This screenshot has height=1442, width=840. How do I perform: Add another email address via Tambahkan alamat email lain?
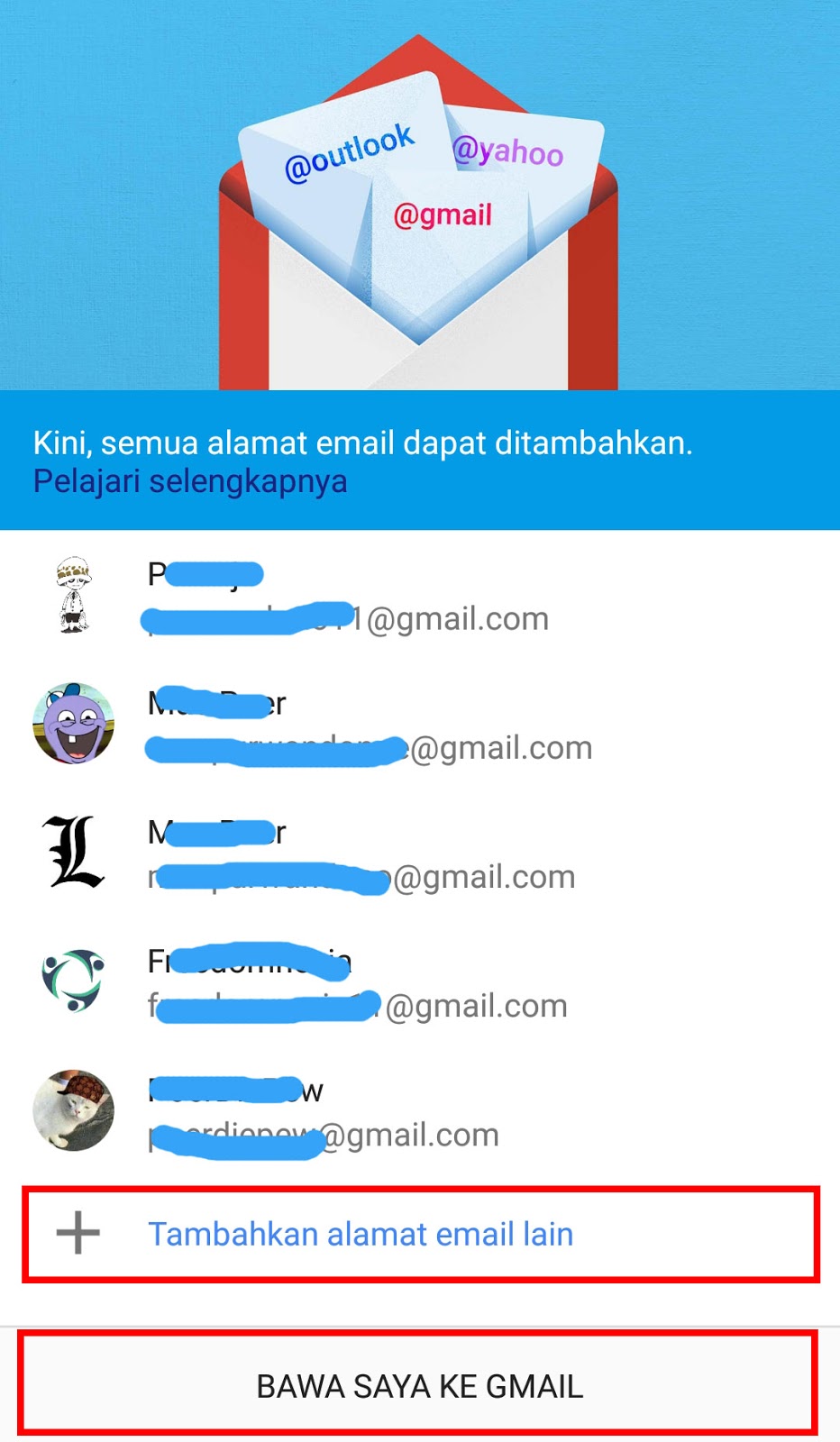420,1234
